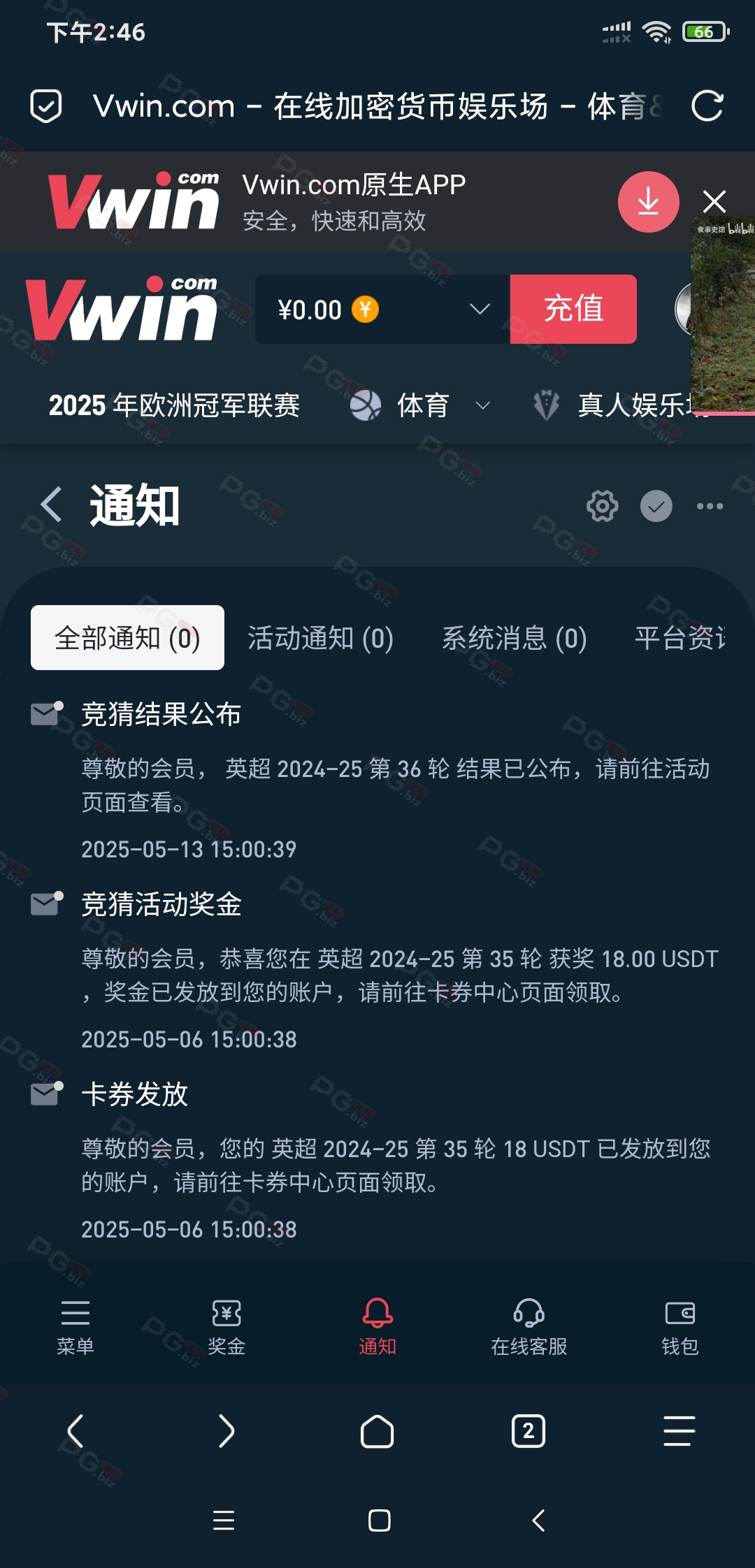Dismiss the native app banner

coord(714,201)
